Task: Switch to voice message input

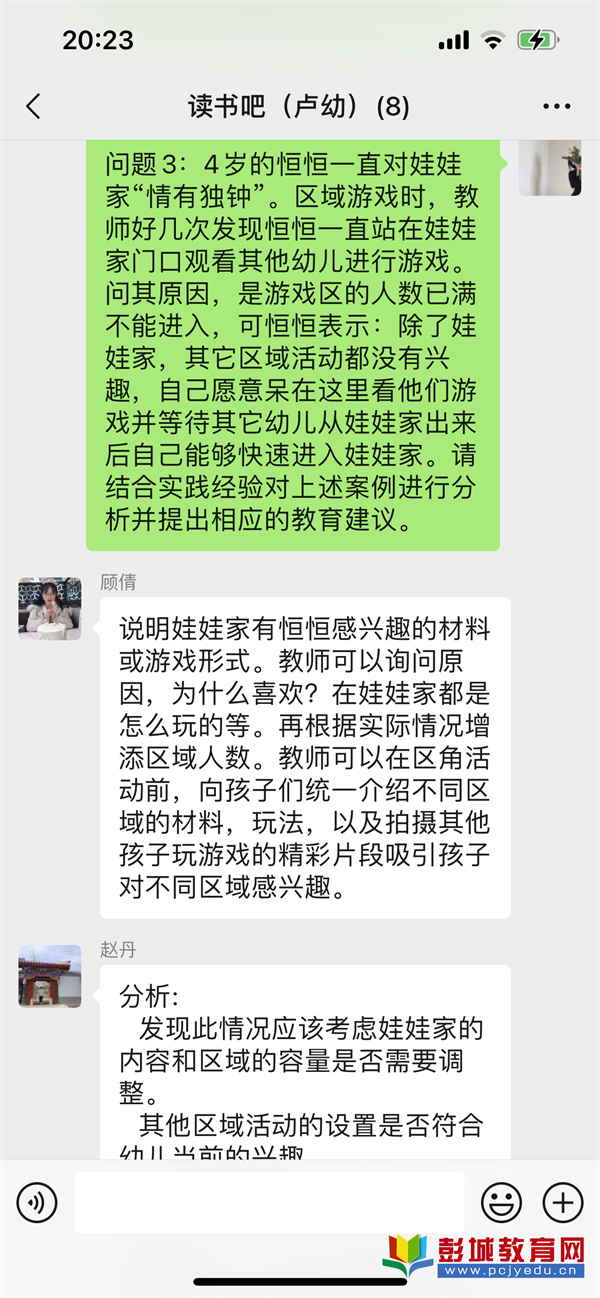Action: point(37,1202)
